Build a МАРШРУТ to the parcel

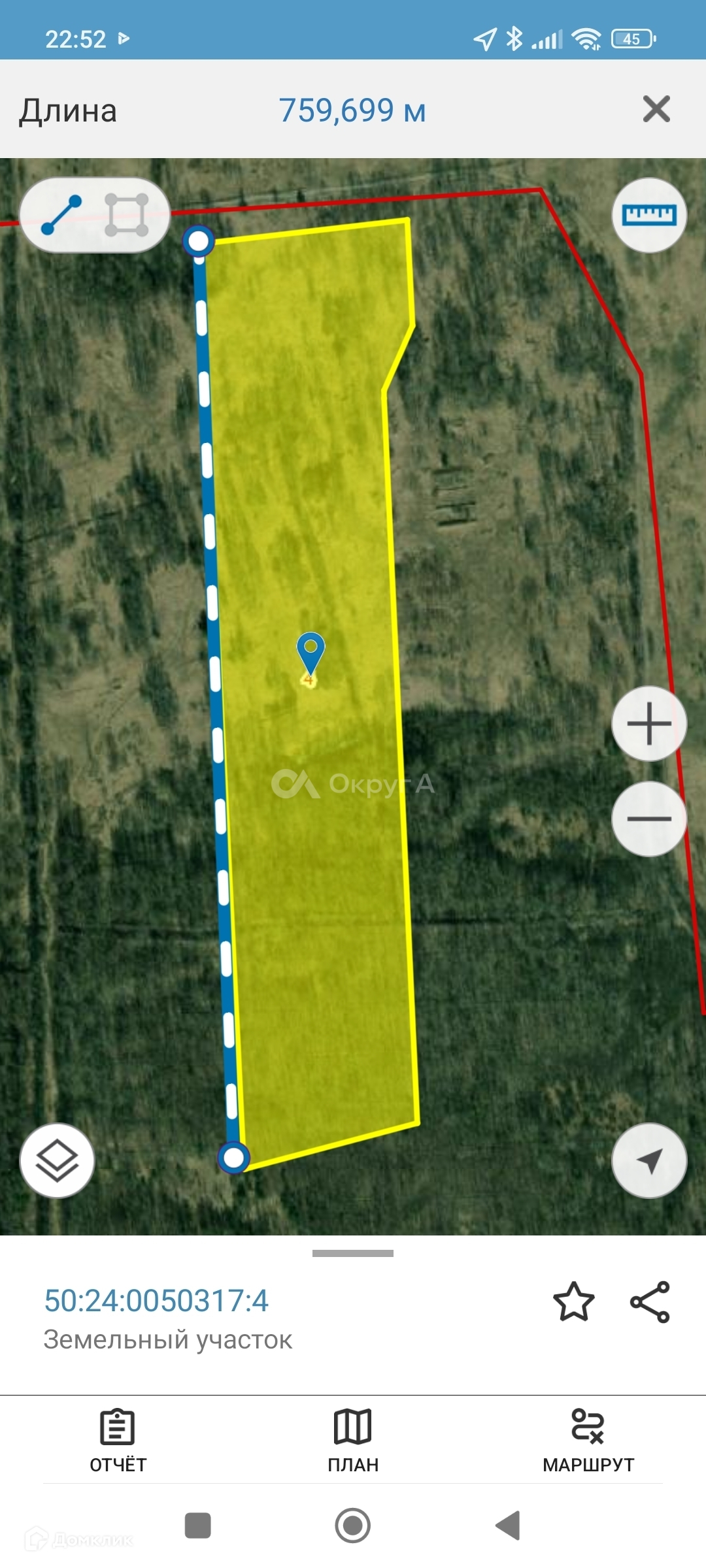tap(588, 1440)
